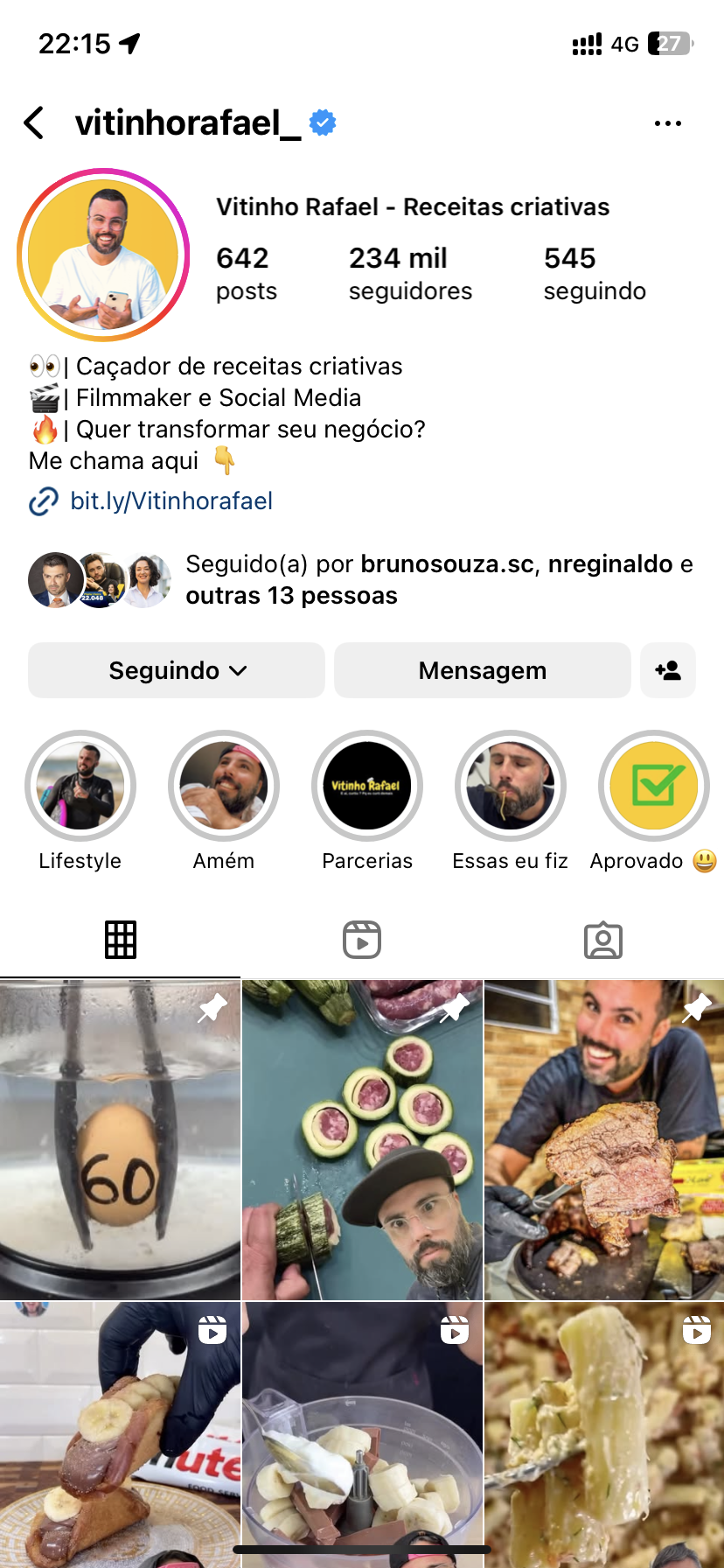724x1568 pixels.
Task: Open the Essas eu fiz highlight
Action: click(511, 786)
